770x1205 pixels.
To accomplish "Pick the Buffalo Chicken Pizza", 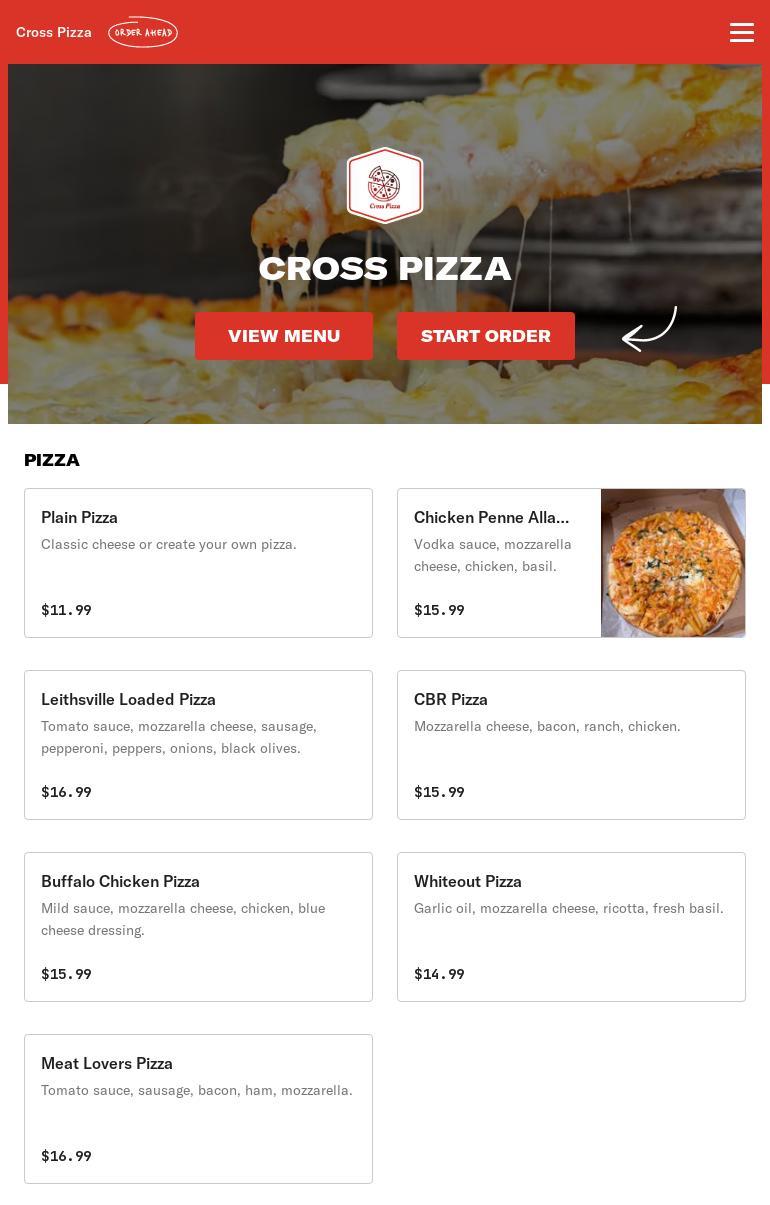I will point(198,927).
